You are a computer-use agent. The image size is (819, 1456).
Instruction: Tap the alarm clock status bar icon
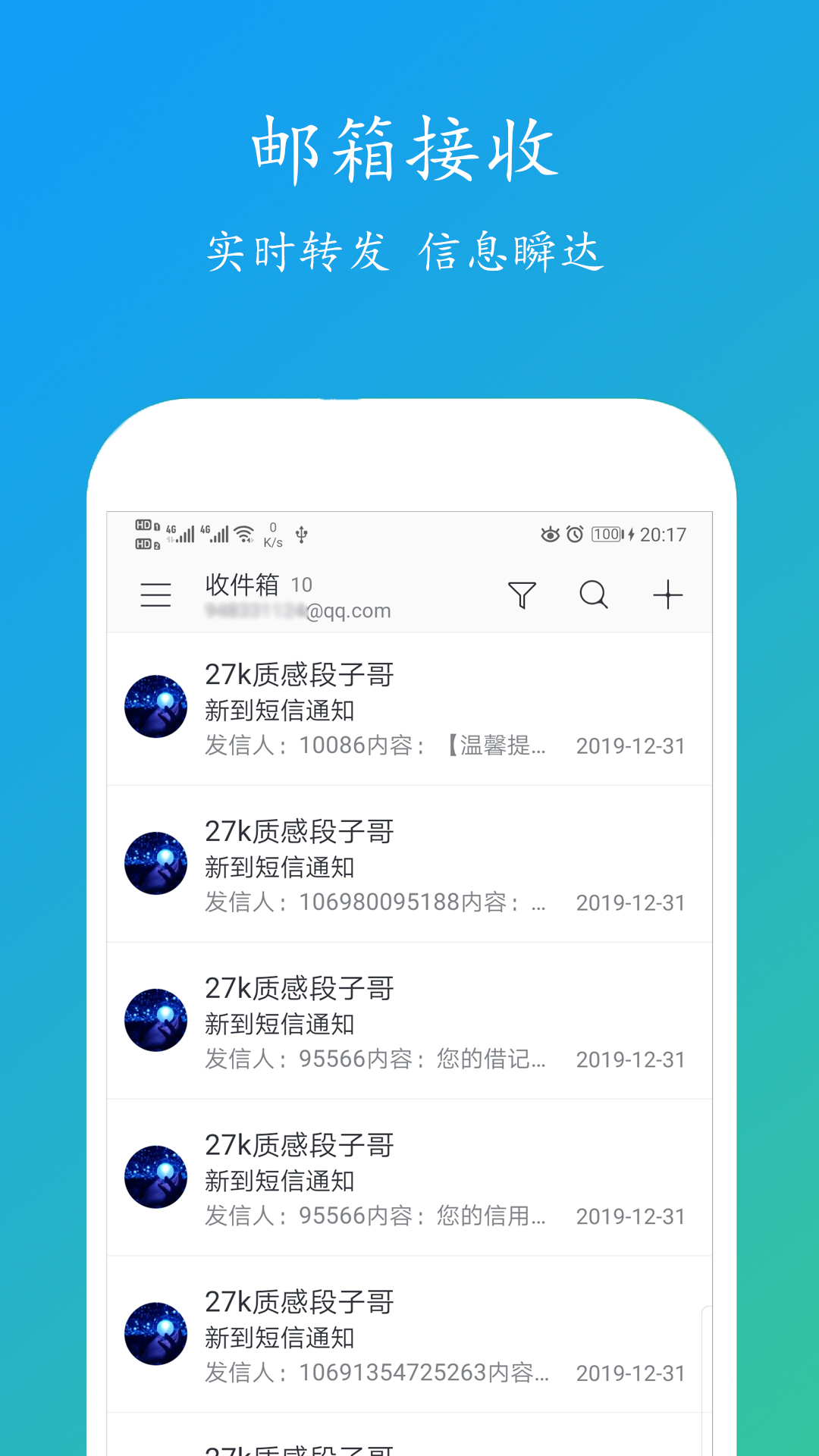(574, 535)
